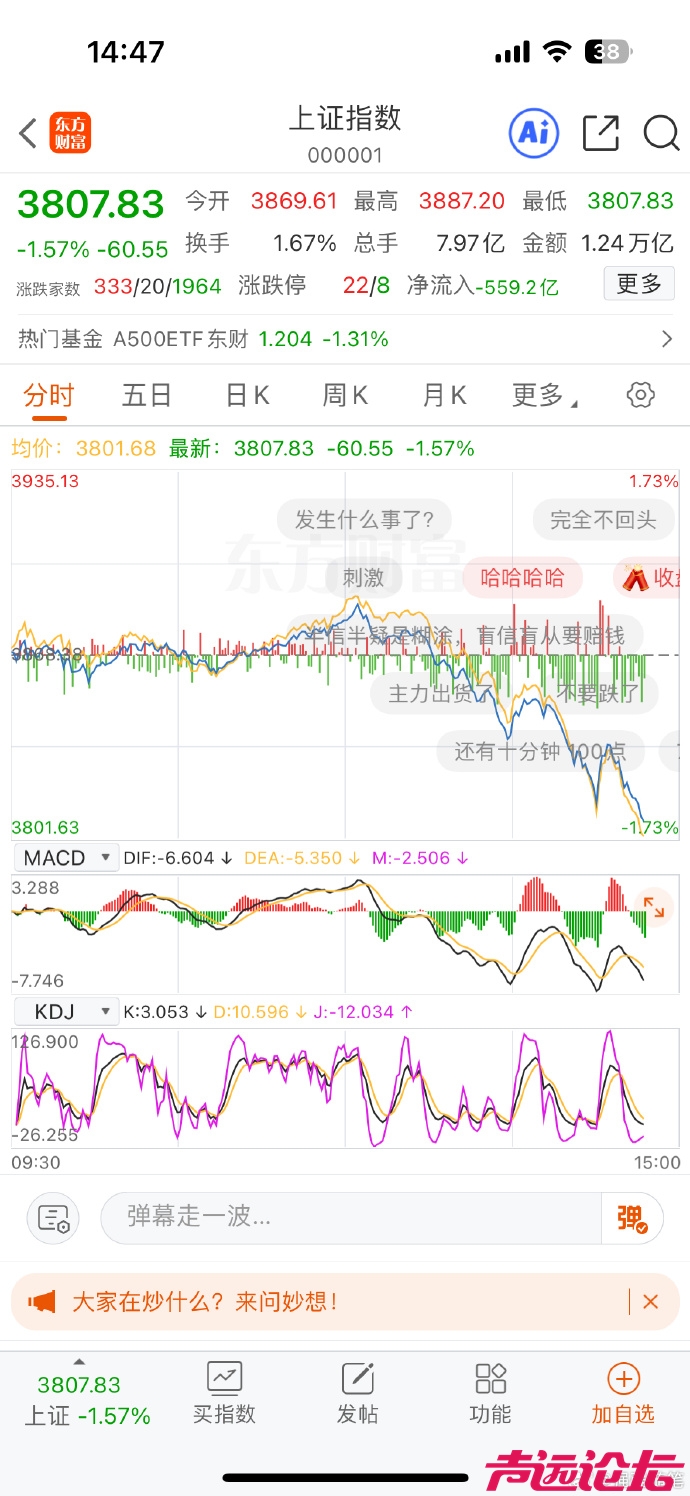
Task: Change the KDJ indicator dropdown
Action: point(66,1012)
